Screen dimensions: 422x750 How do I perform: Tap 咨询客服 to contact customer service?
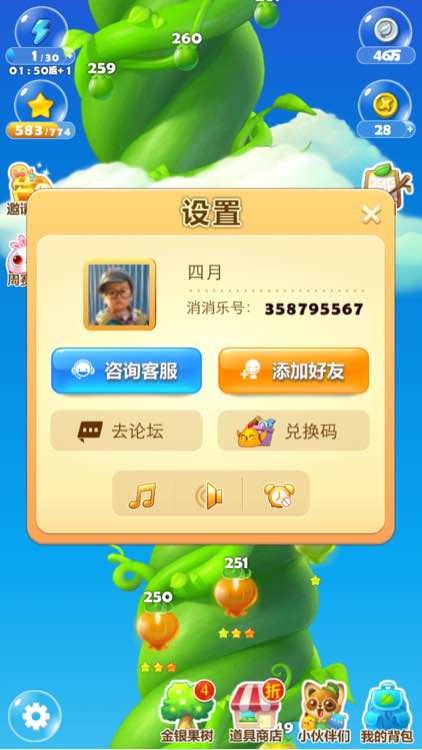click(x=126, y=371)
